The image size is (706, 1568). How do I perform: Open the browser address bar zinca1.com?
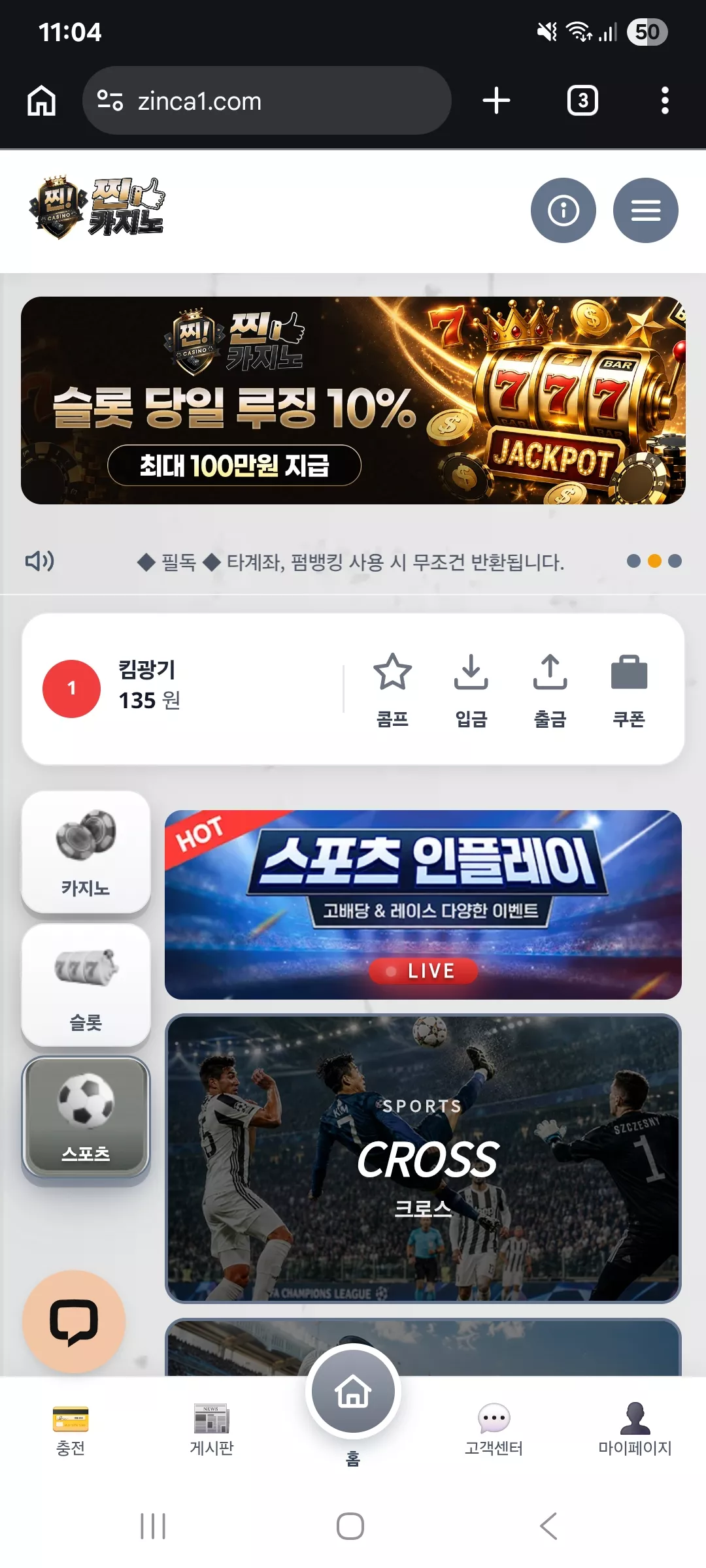point(267,101)
